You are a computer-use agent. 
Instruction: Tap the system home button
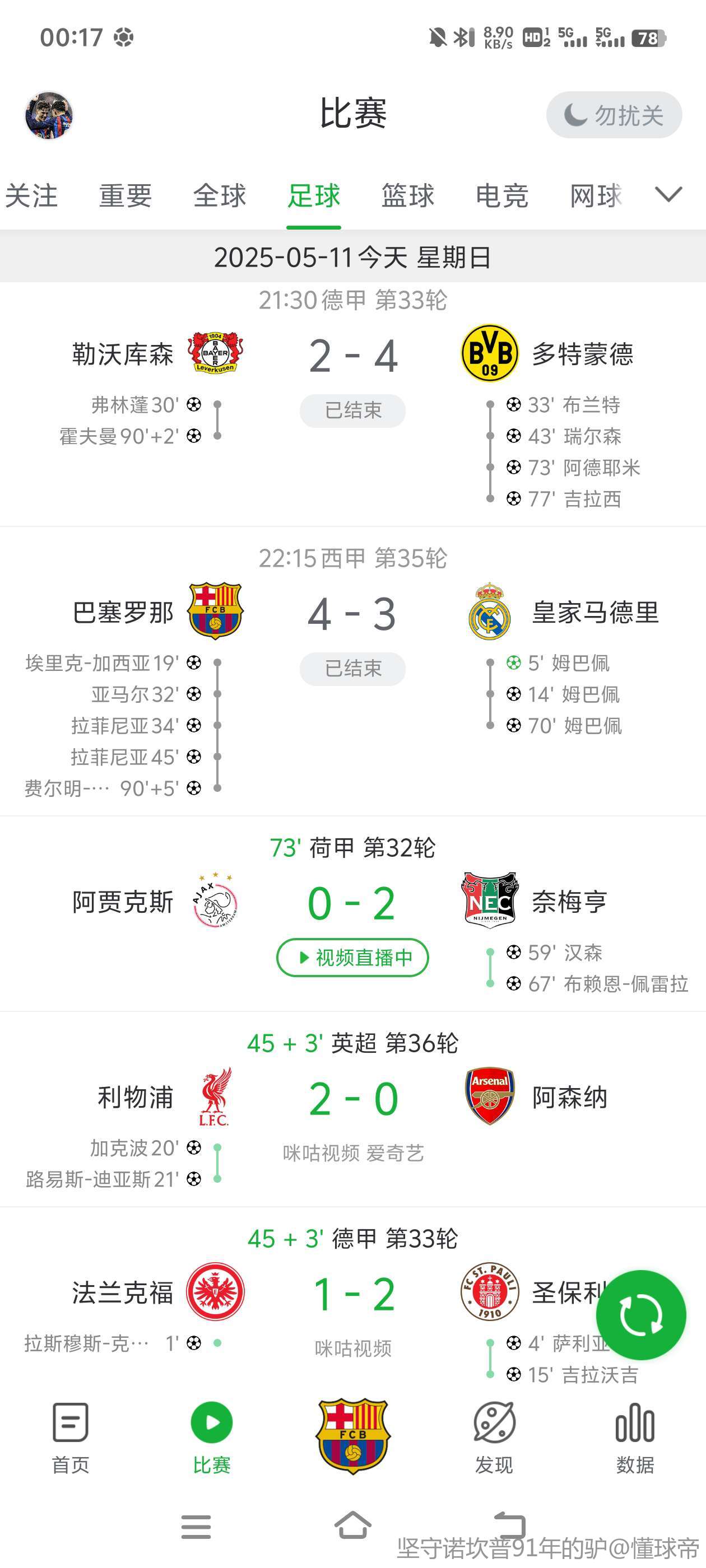coord(352,1526)
